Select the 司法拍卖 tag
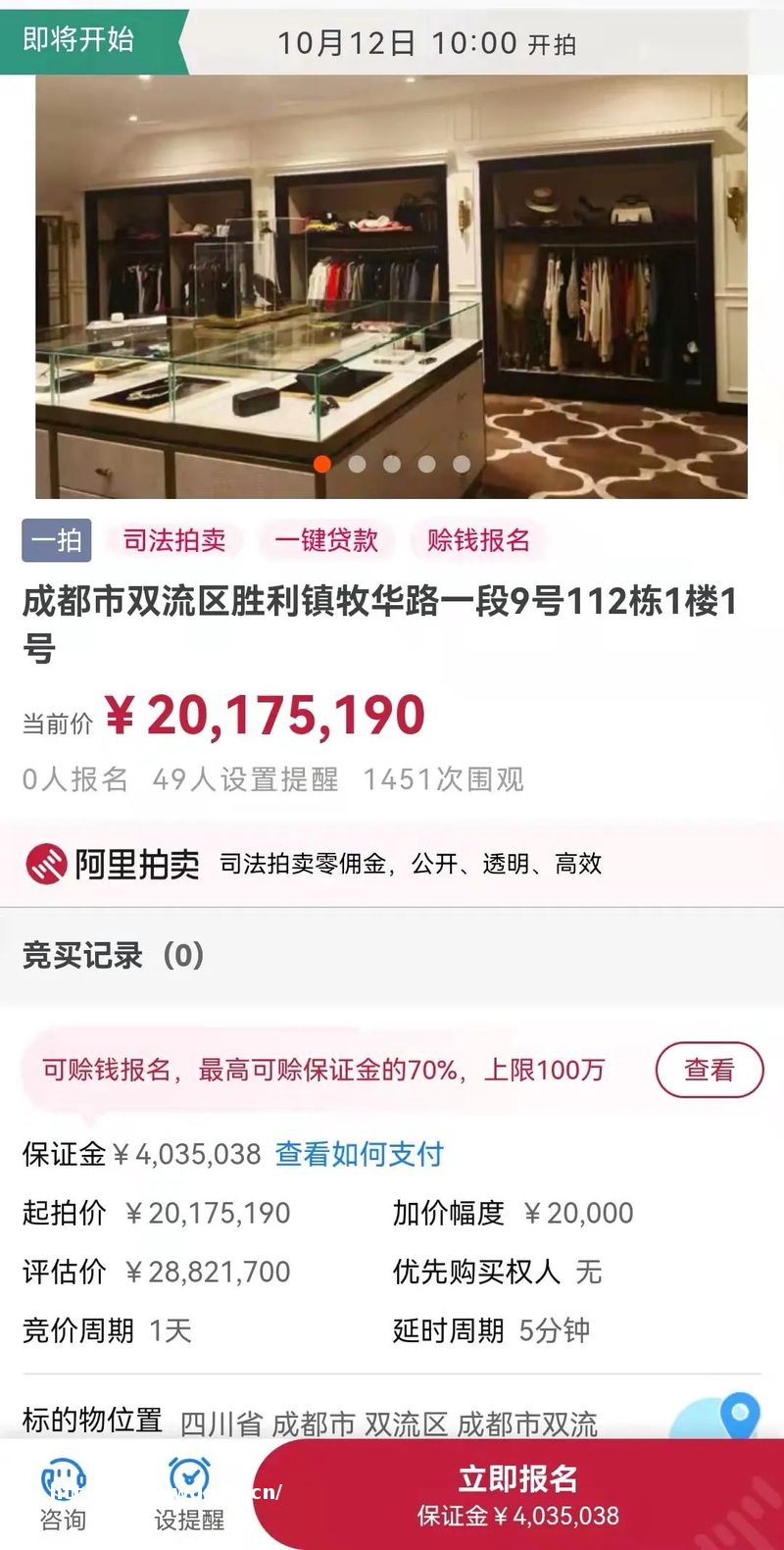This screenshot has width=784, height=1550. (172, 540)
